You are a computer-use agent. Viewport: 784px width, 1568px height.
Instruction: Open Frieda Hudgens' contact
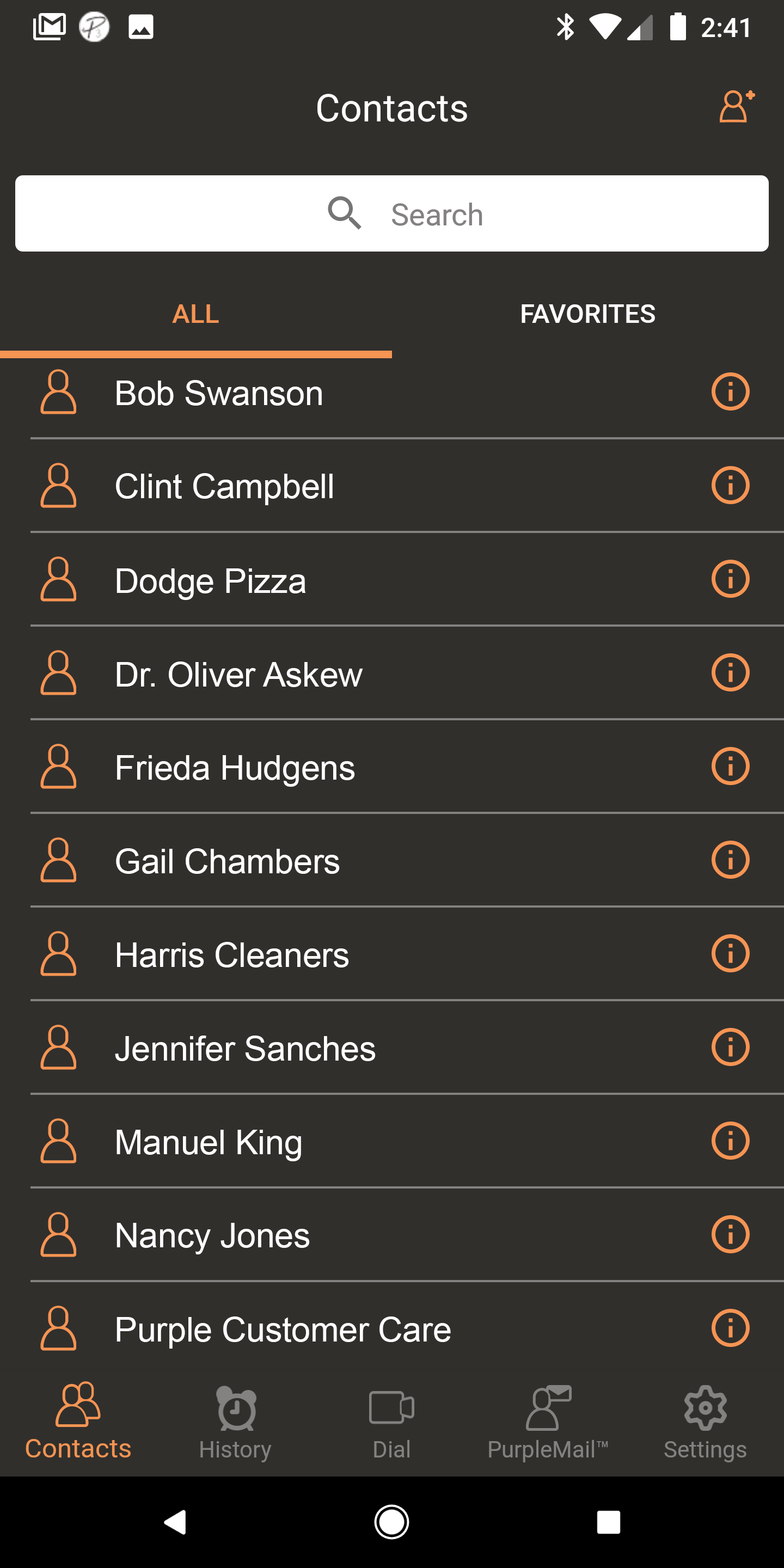tap(235, 767)
